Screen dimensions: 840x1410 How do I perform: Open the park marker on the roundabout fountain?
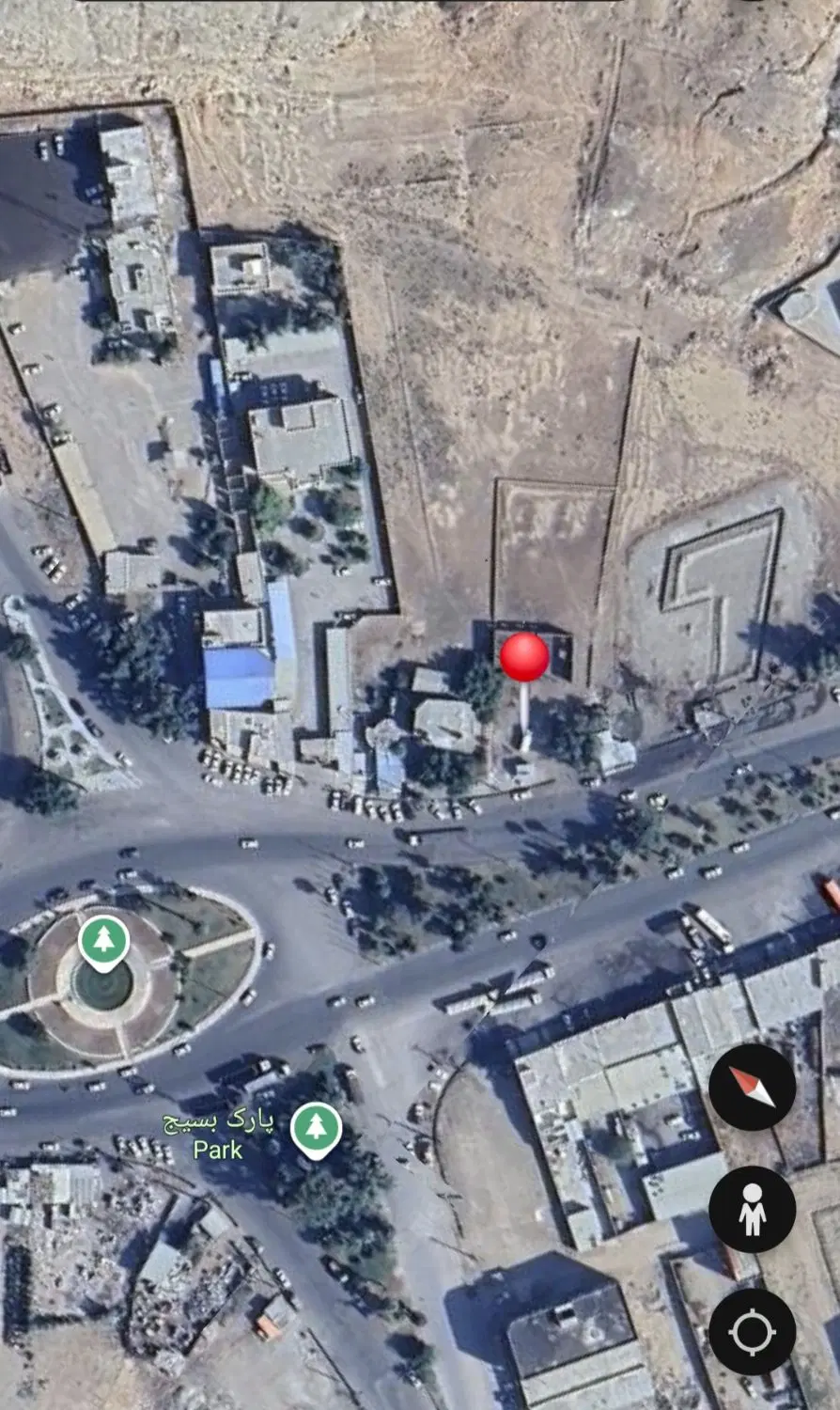[x=103, y=943]
